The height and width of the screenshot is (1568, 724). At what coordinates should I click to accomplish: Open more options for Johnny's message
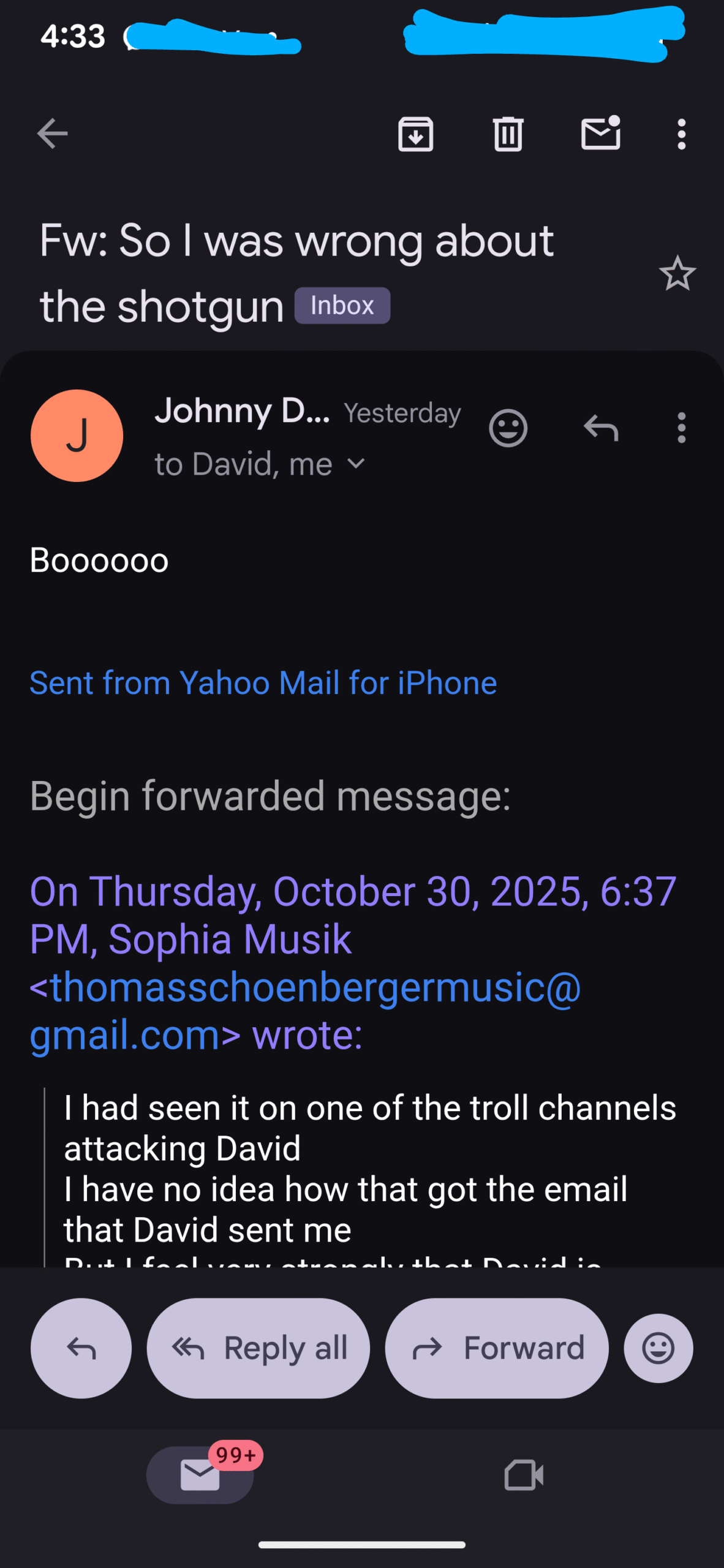pyautogui.click(x=681, y=428)
